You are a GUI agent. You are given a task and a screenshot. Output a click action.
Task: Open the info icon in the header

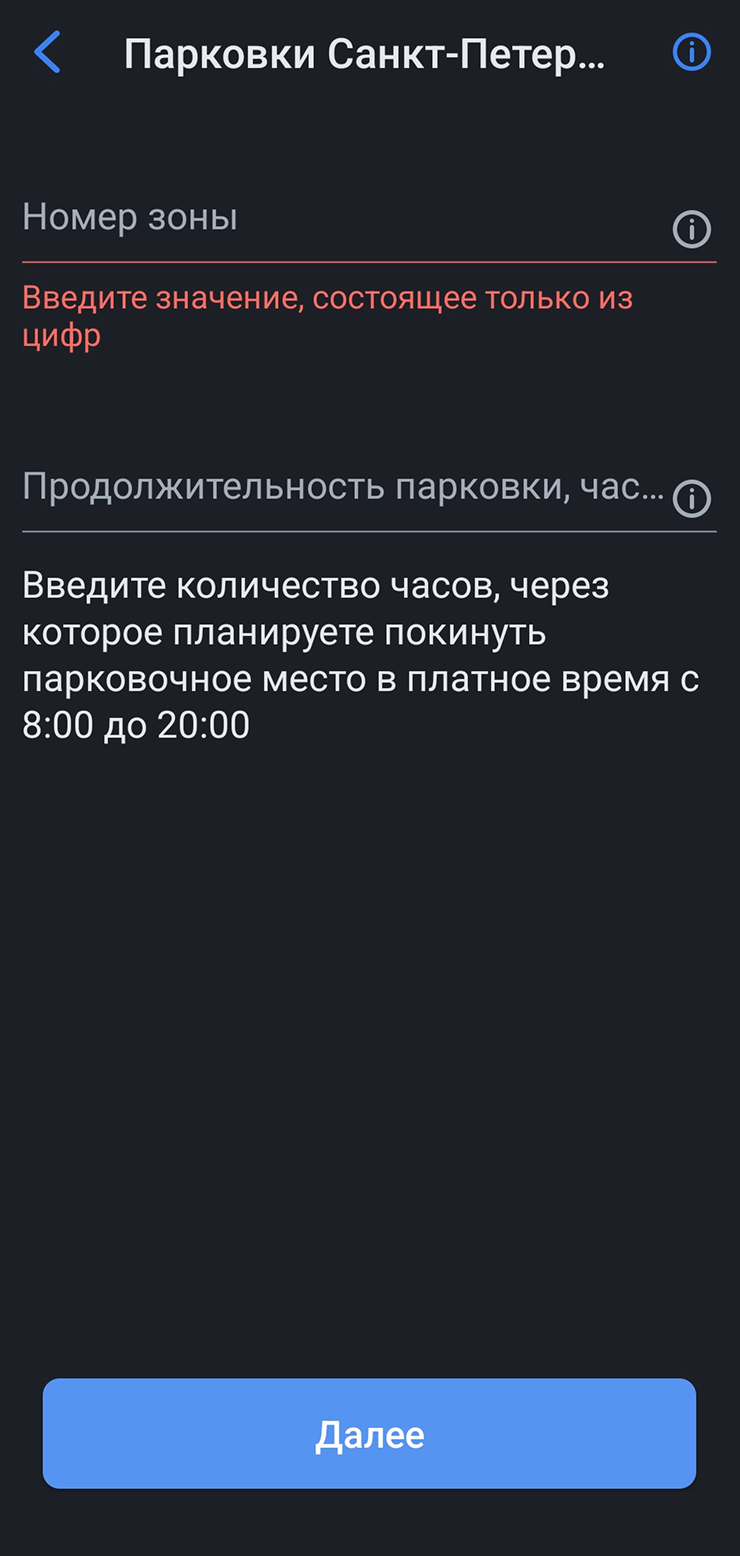point(692,53)
